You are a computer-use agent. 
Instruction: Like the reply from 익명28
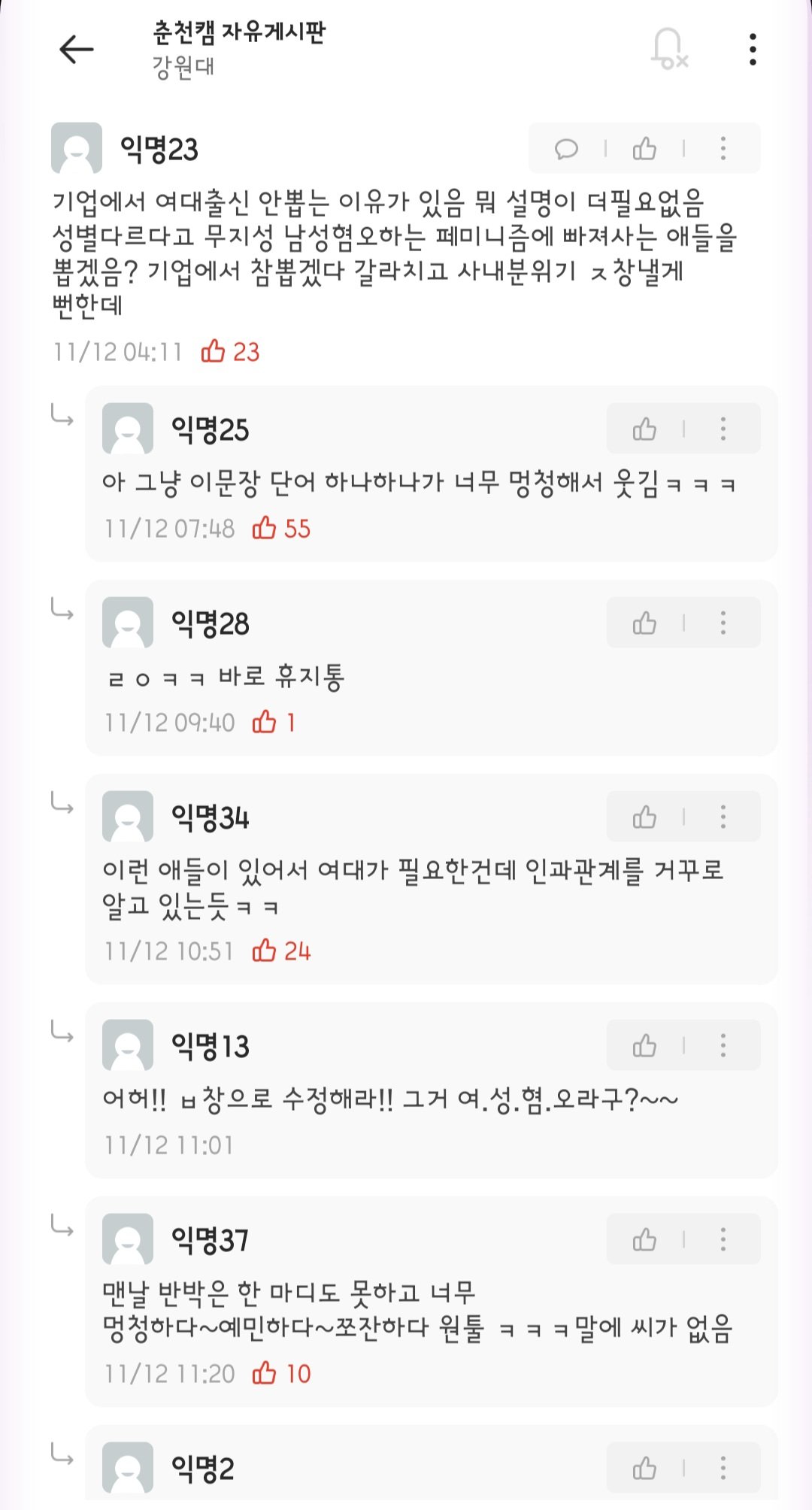pyautogui.click(x=644, y=623)
